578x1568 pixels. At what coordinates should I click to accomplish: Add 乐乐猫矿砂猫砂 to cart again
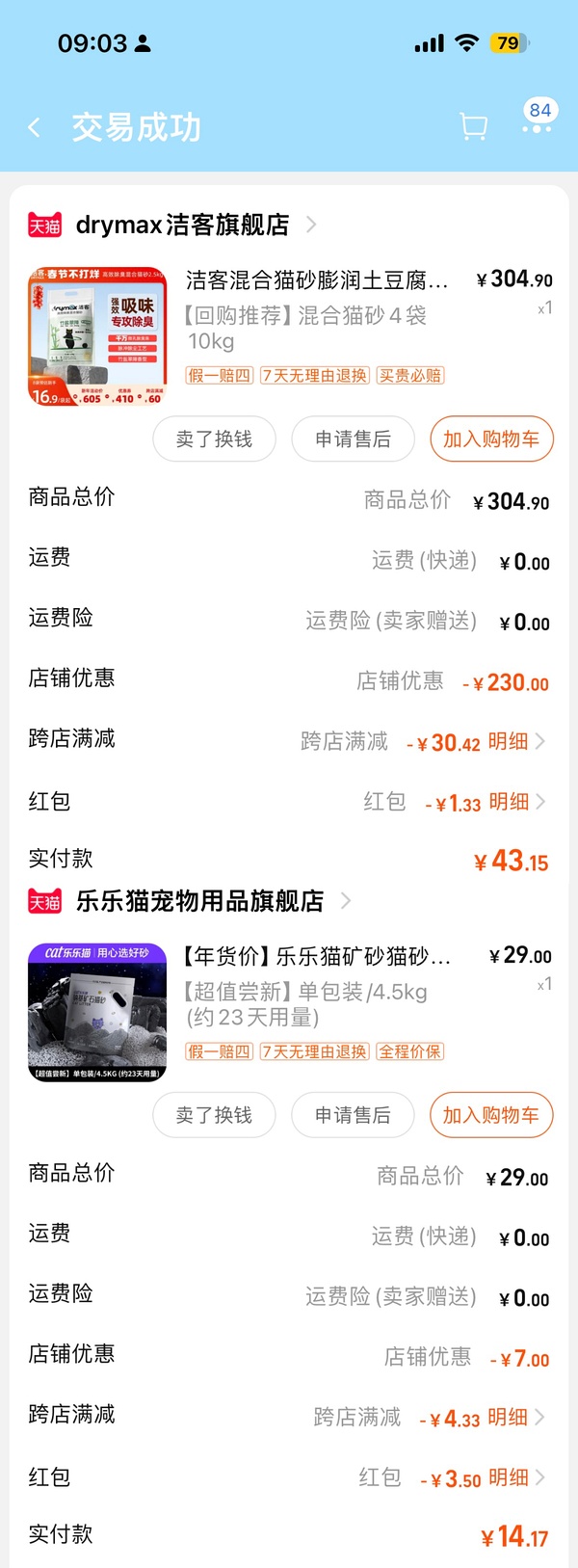[x=491, y=1115]
